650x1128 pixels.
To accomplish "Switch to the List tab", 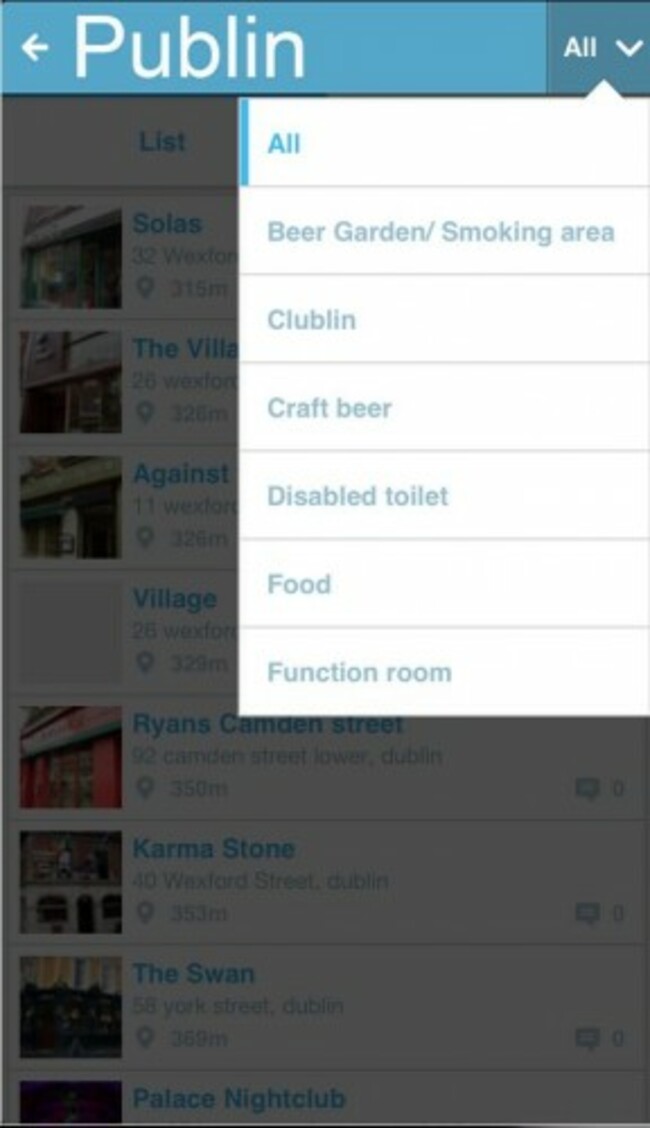I will click(161, 142).
